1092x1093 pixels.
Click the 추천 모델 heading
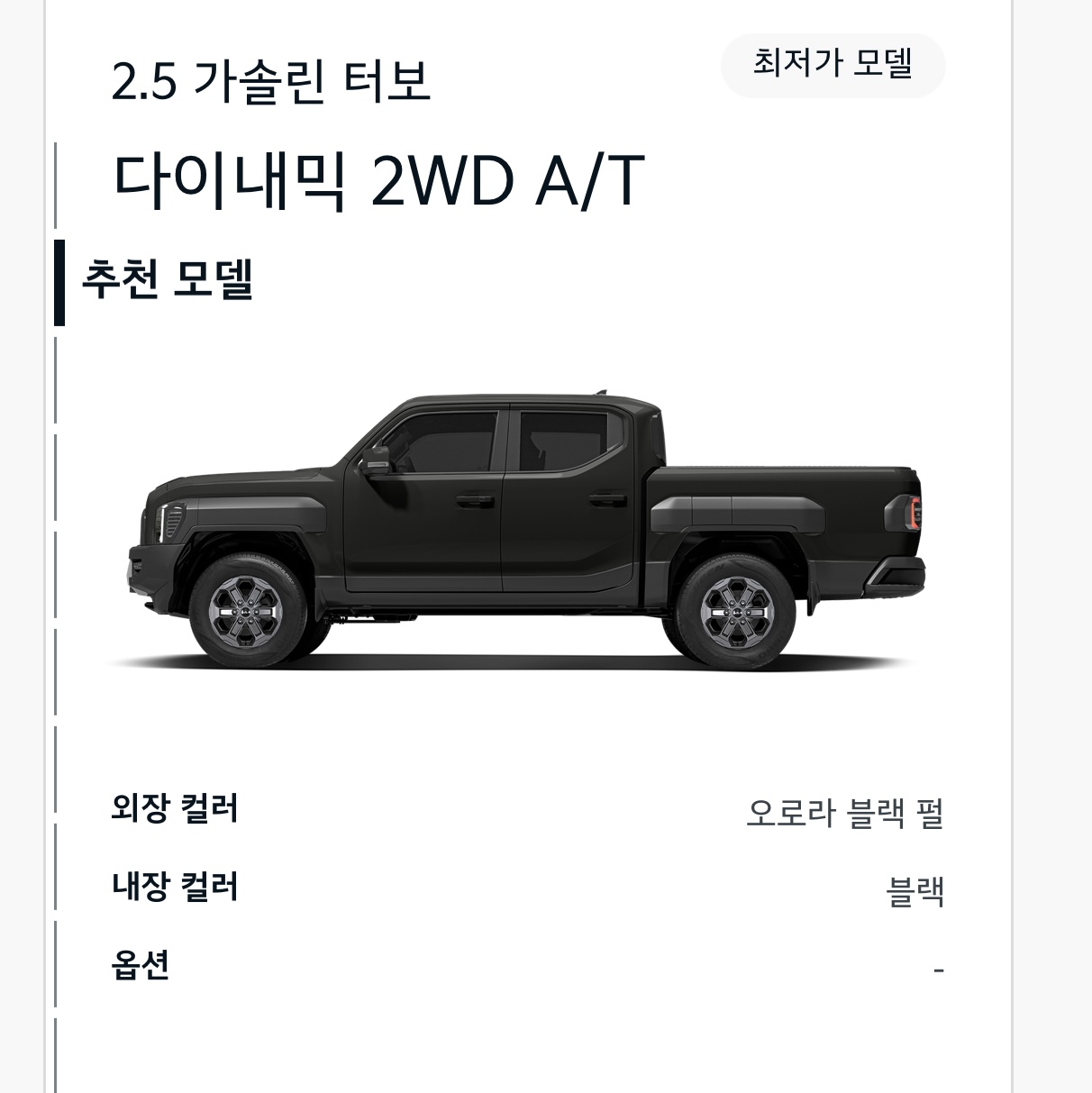[168, 279]
